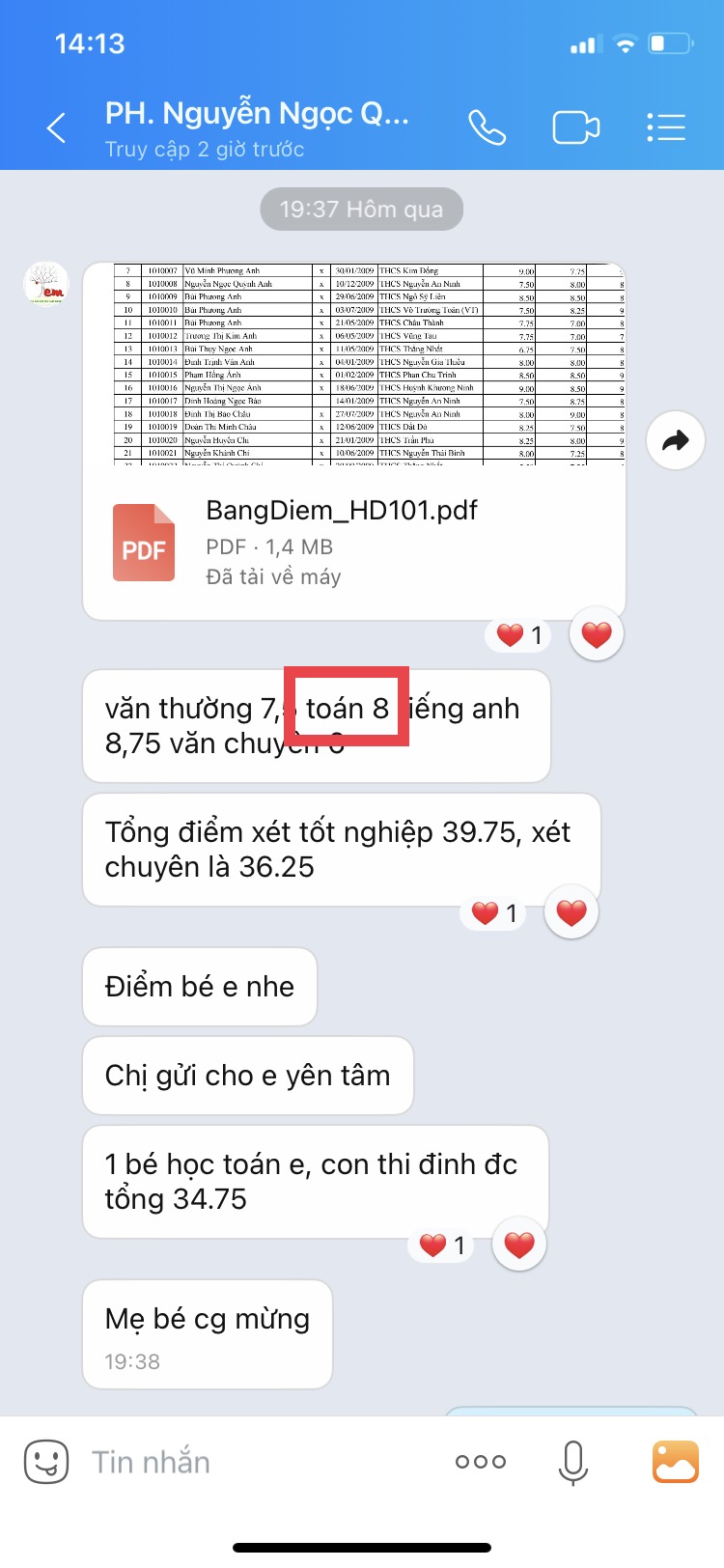
Task: Open the BangDiem_HD101.pdf file
Action: tap(353, 441)
